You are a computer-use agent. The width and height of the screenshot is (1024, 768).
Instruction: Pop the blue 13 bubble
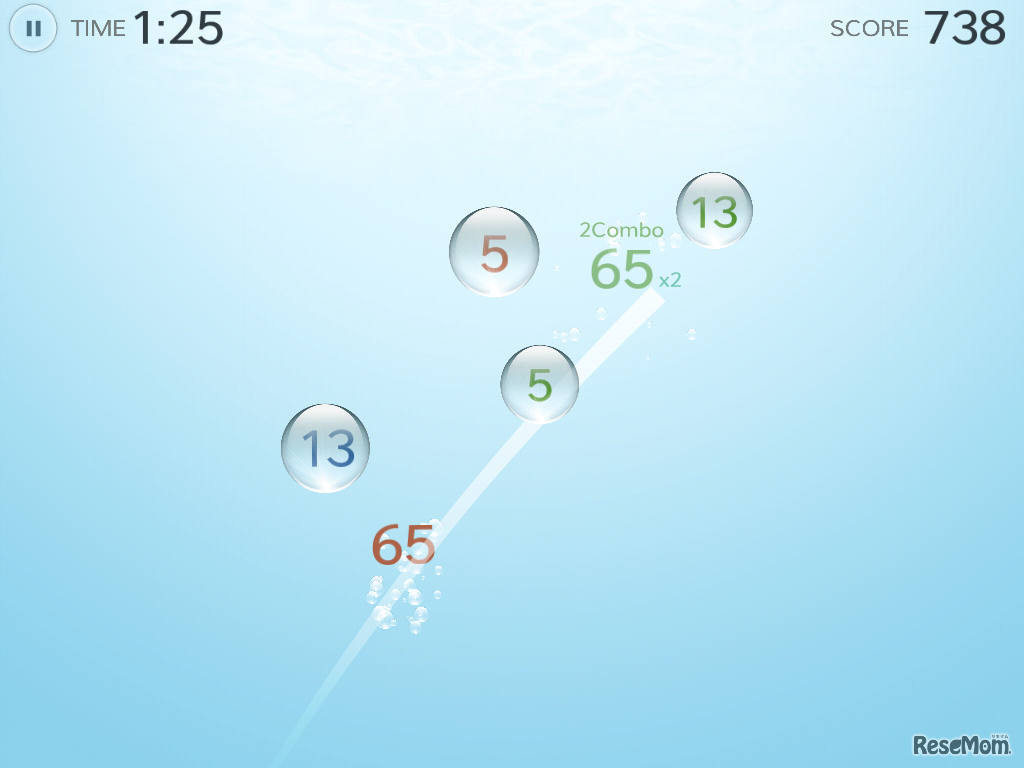325,448
